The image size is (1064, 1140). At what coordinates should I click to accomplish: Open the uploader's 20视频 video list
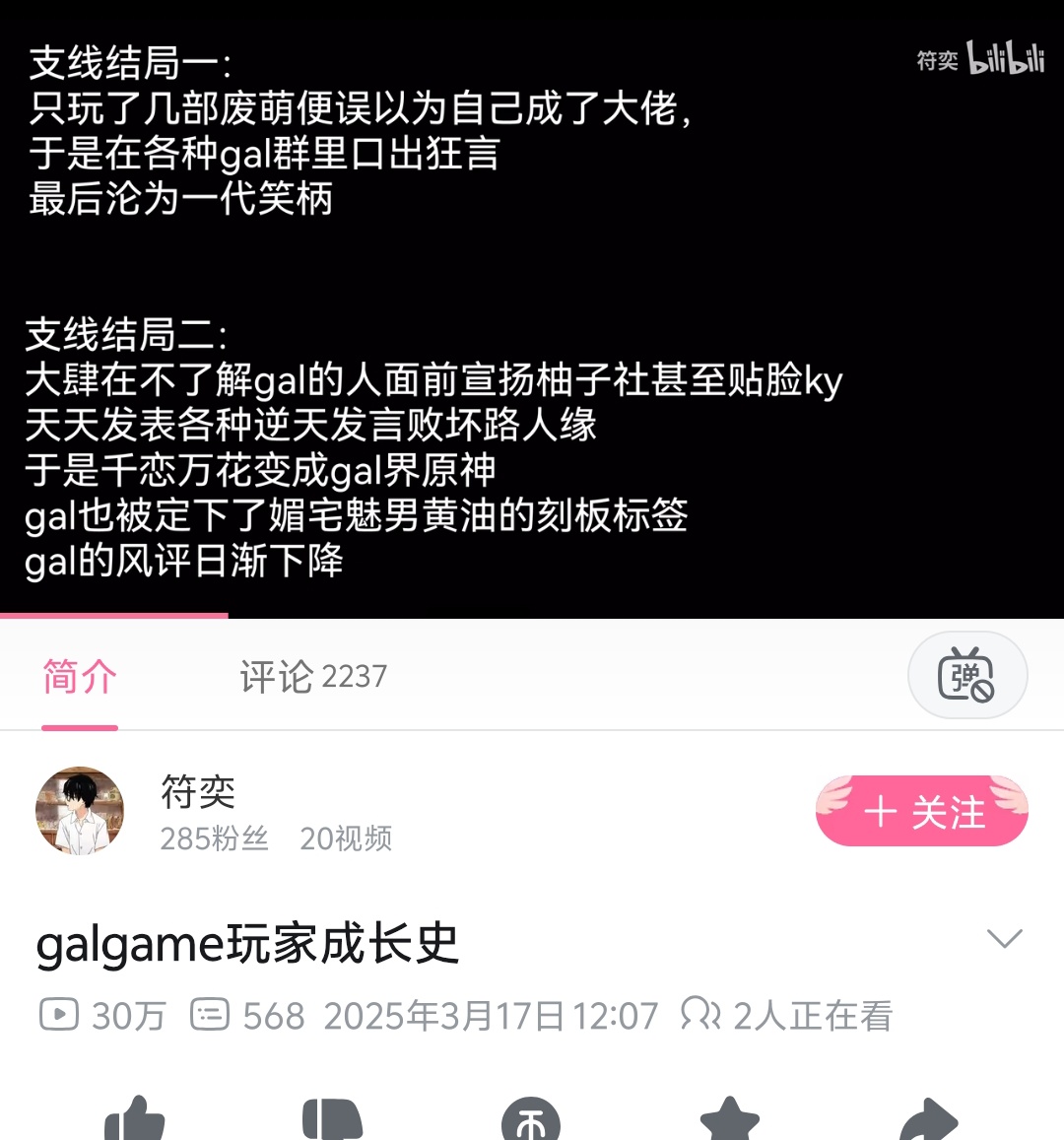(347, 839)
